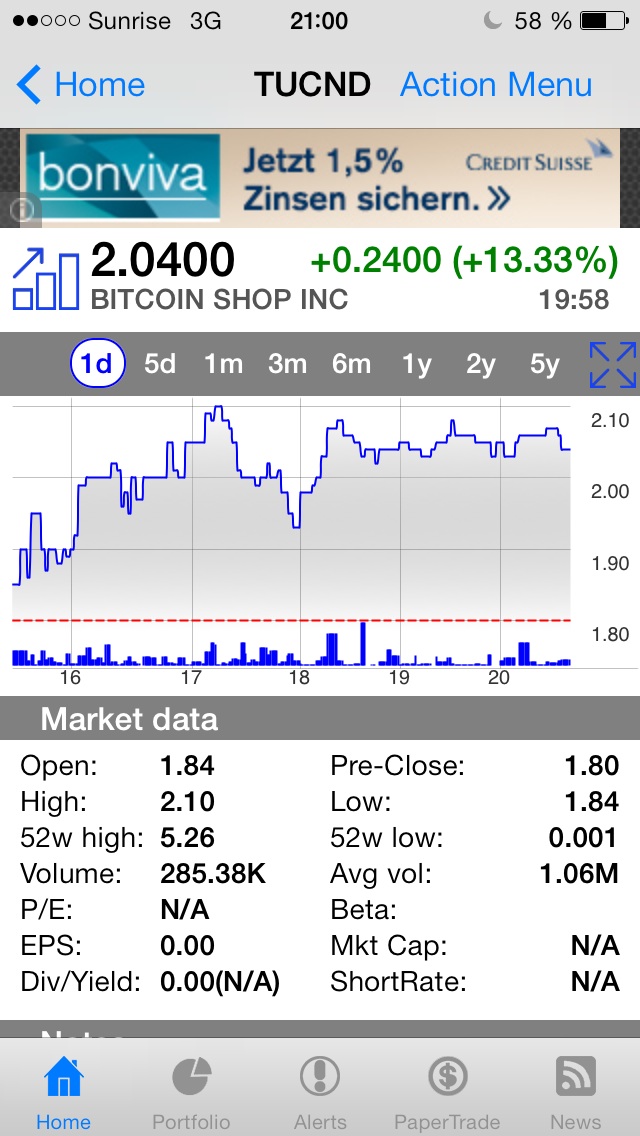Open the Alerts tab
The height and width of the screenshot is (1136, 640).
pos(320,1091)
